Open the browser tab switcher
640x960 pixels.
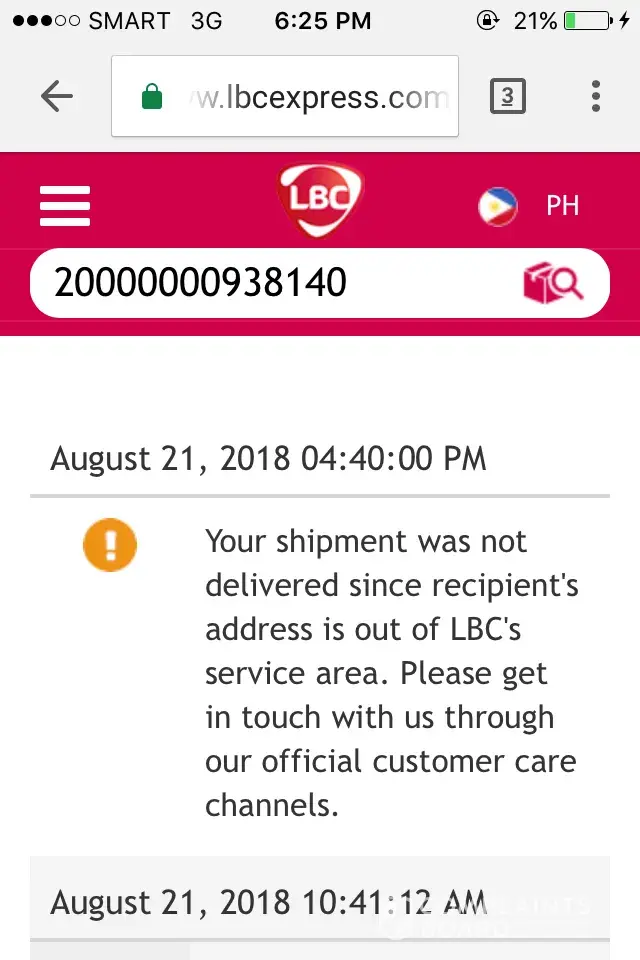click(x=508, y=96)
